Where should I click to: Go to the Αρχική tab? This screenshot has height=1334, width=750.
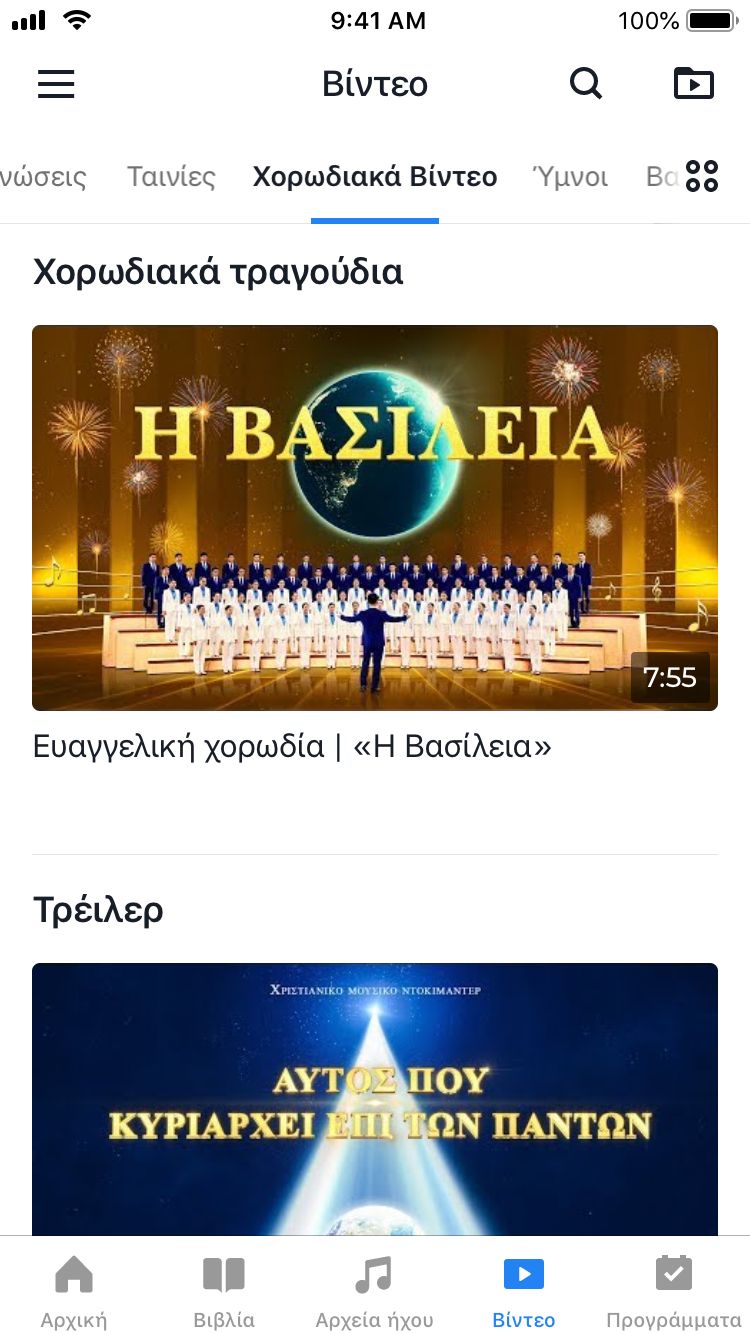[x=74, y=1290]
